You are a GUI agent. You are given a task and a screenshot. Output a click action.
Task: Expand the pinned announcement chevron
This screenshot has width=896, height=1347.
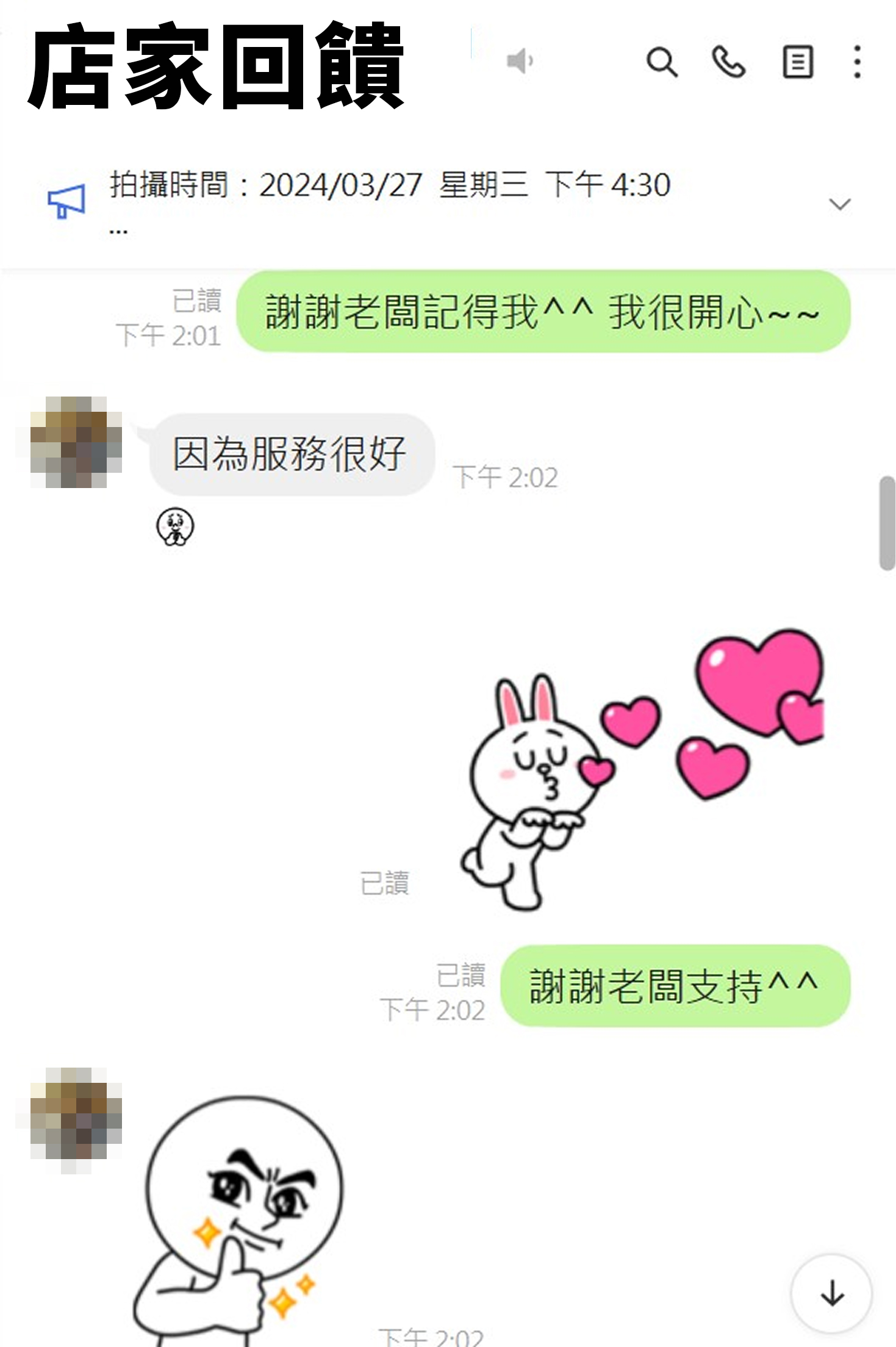pos(840,204)
